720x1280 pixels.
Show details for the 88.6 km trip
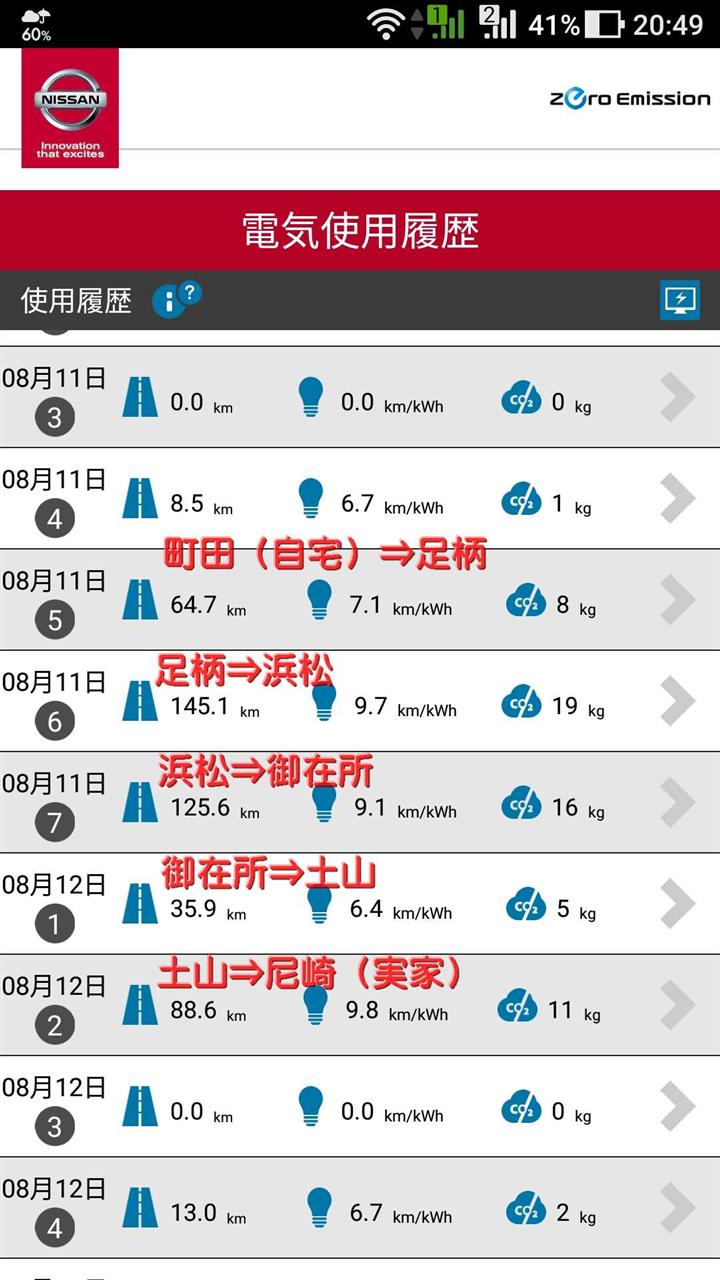(x=360, y=1005)
